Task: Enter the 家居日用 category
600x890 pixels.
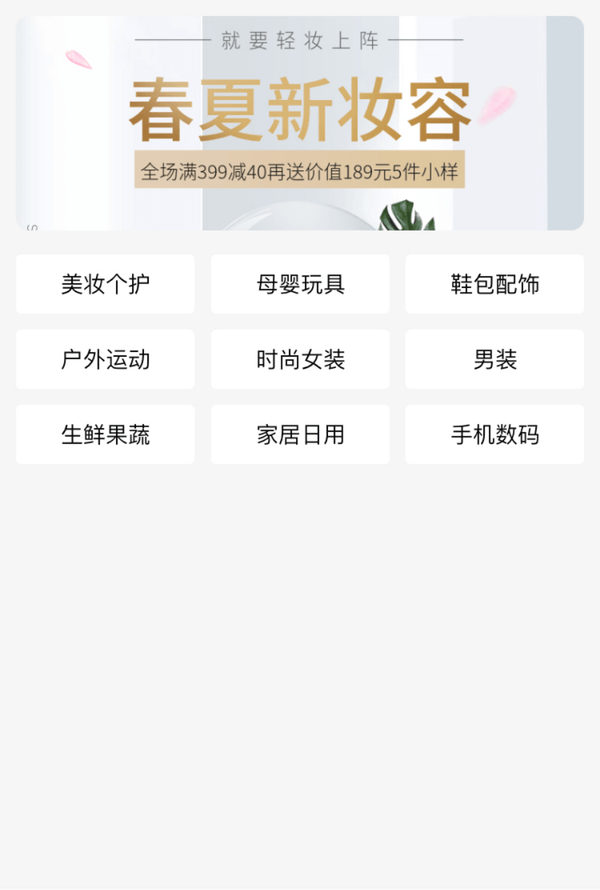Action: click(300, 434)
